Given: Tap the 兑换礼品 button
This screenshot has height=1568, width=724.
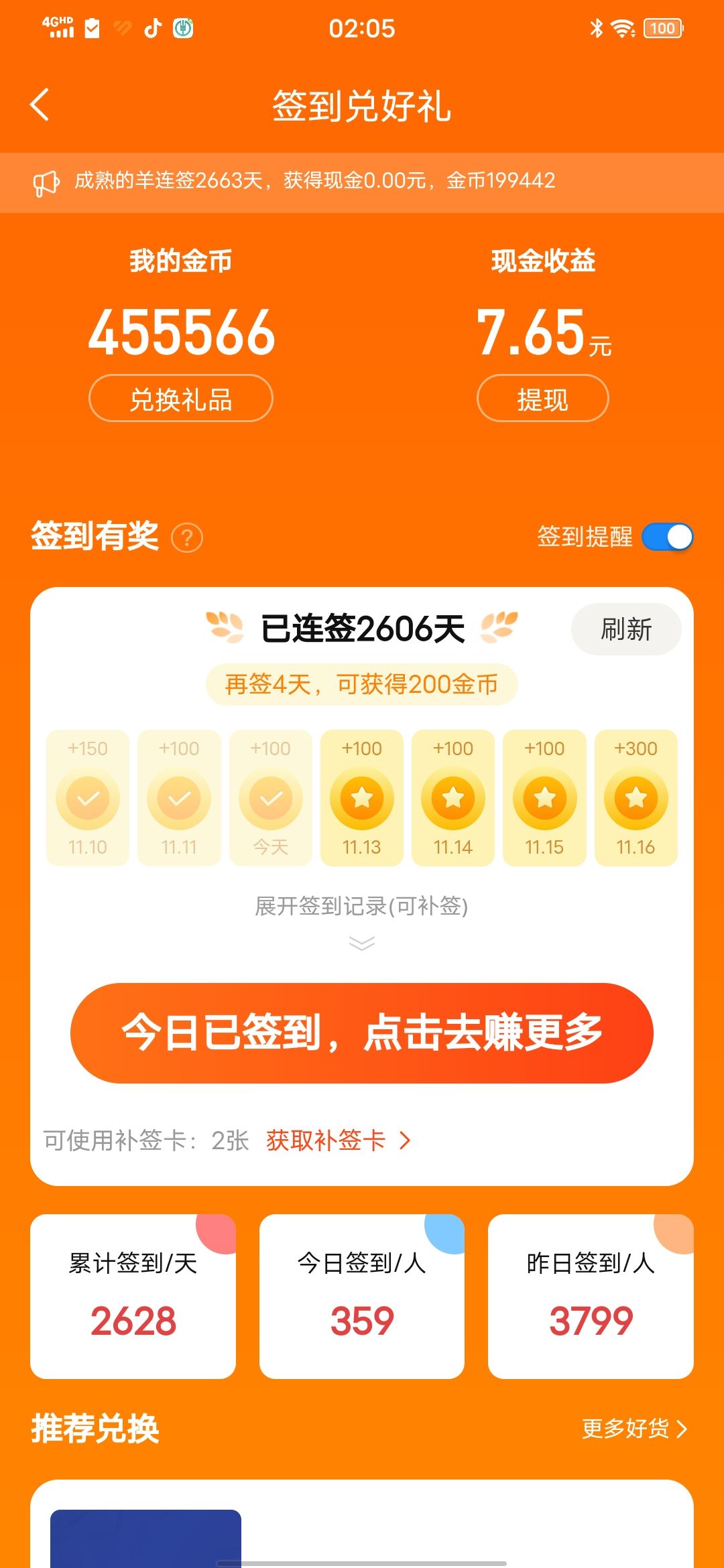Looking at the screenshot, I should pos(181,399).
